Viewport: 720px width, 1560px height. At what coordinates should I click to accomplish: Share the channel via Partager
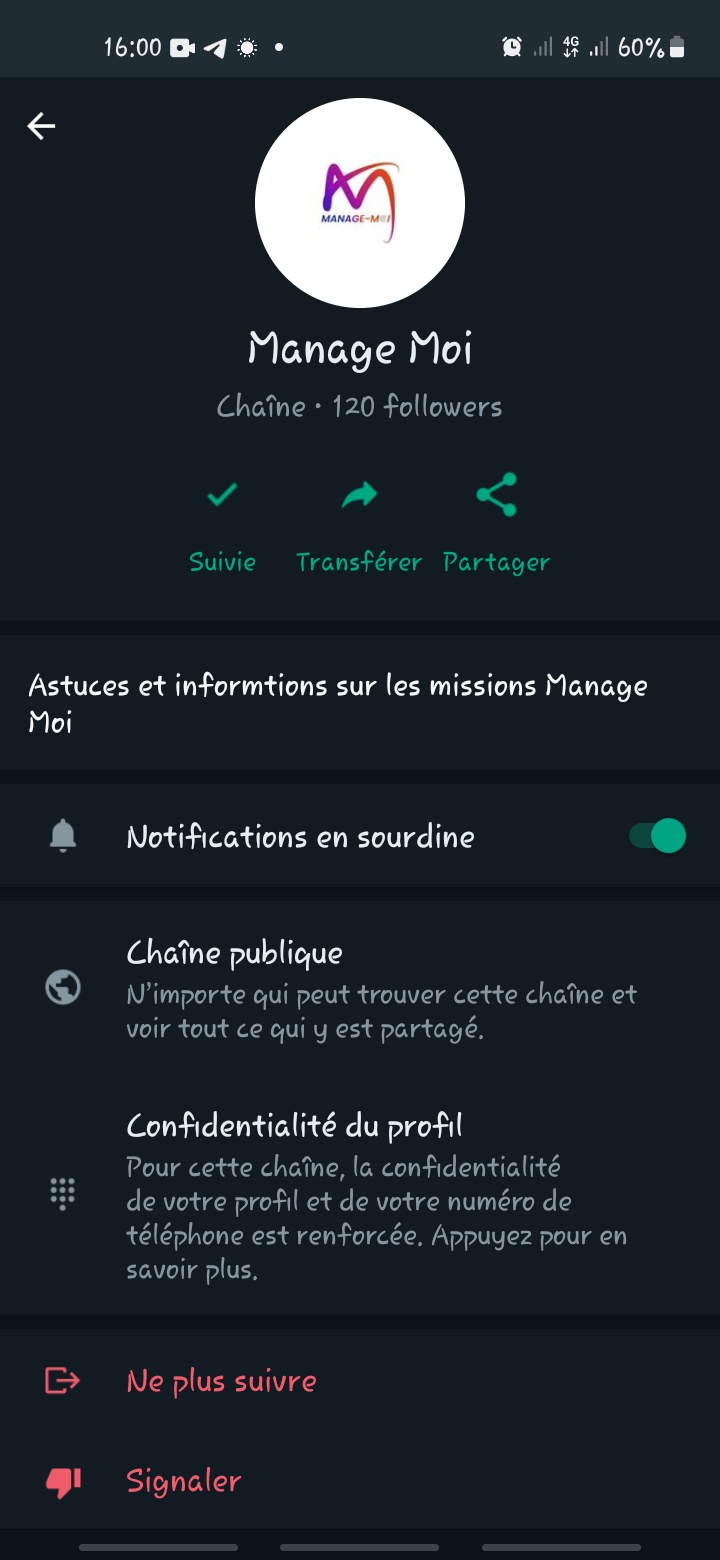pyautogui.click(x=496, y=525)
